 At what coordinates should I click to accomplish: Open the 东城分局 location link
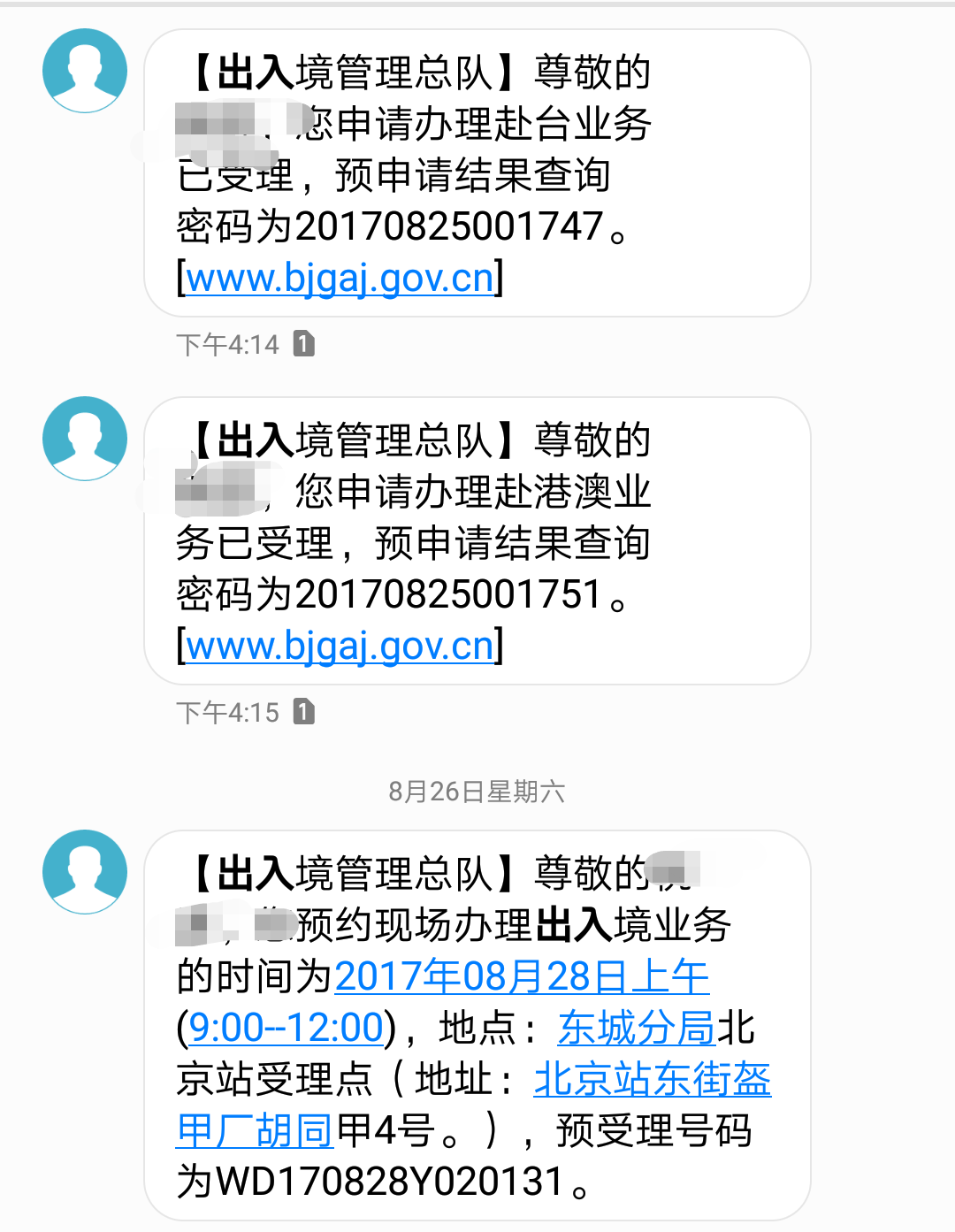(x=635, y=1028)
